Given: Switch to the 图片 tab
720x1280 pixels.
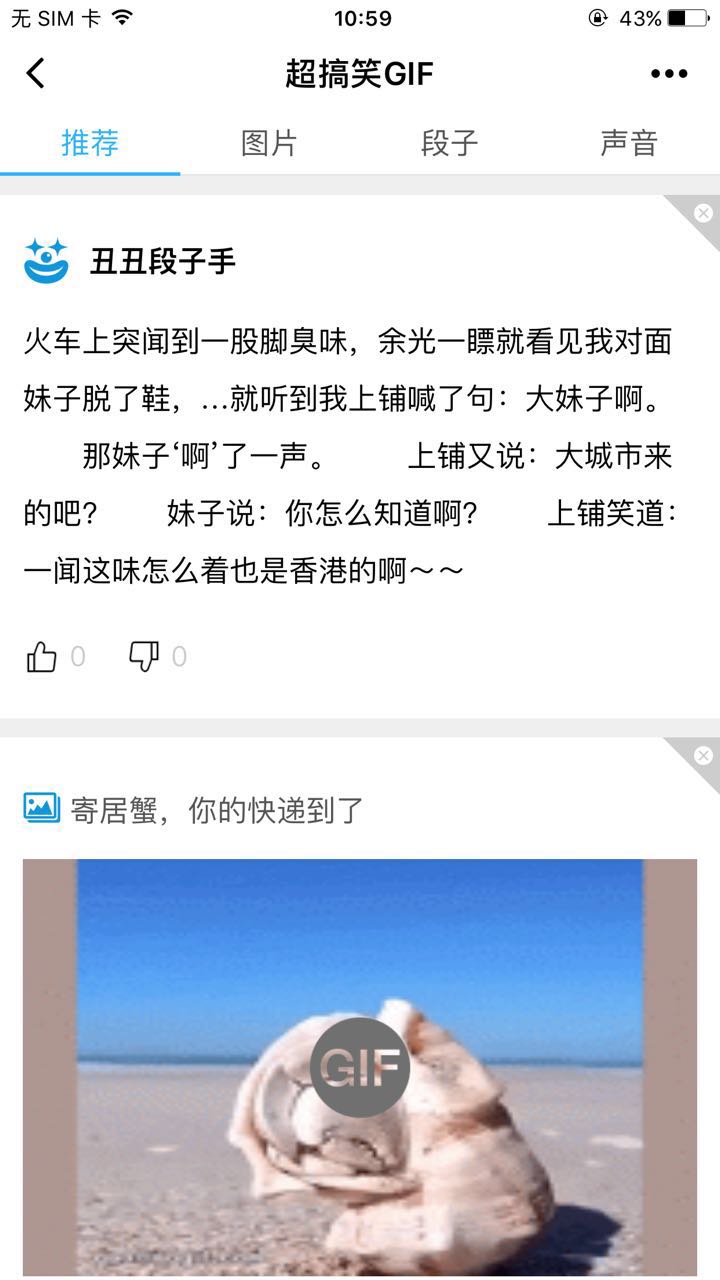Looking at the screenshot, I should [270, 143].
